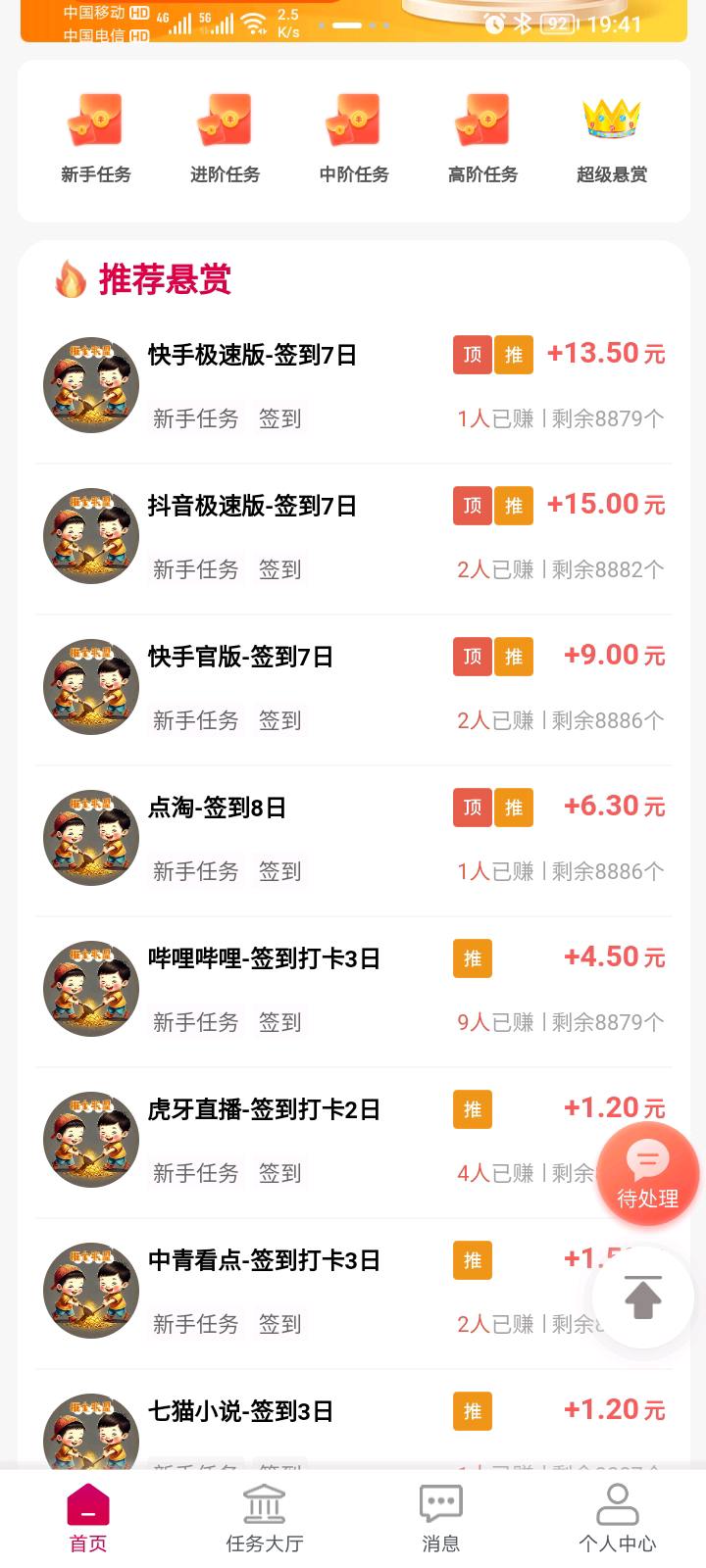Viewport: 706px width, 1568px height.
Task: Open 超级悬赏 with the crown icon
Action: (x=612, y=139)
